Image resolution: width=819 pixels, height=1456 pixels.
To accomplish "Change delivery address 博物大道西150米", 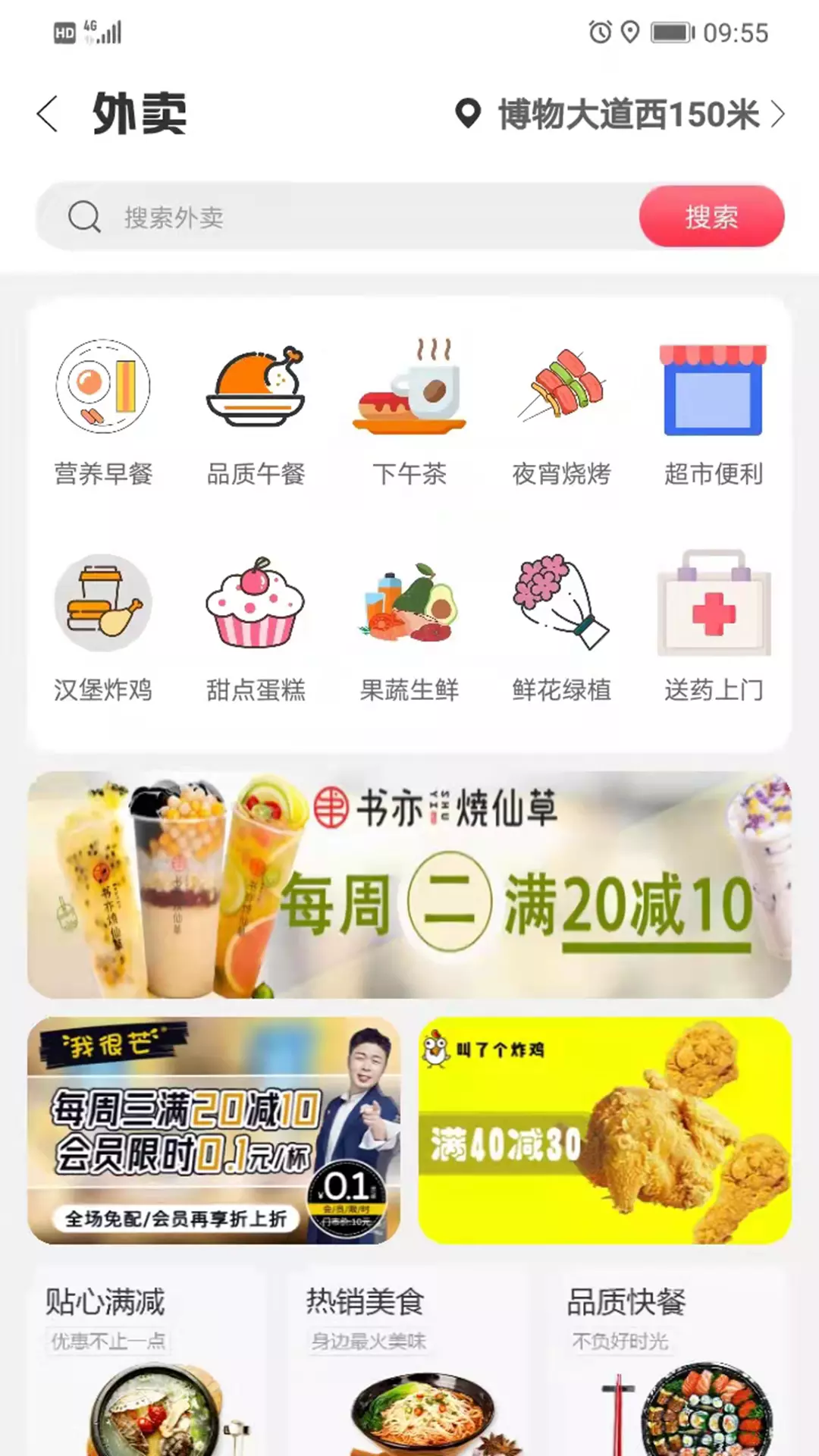I will [x=620, y=115].
